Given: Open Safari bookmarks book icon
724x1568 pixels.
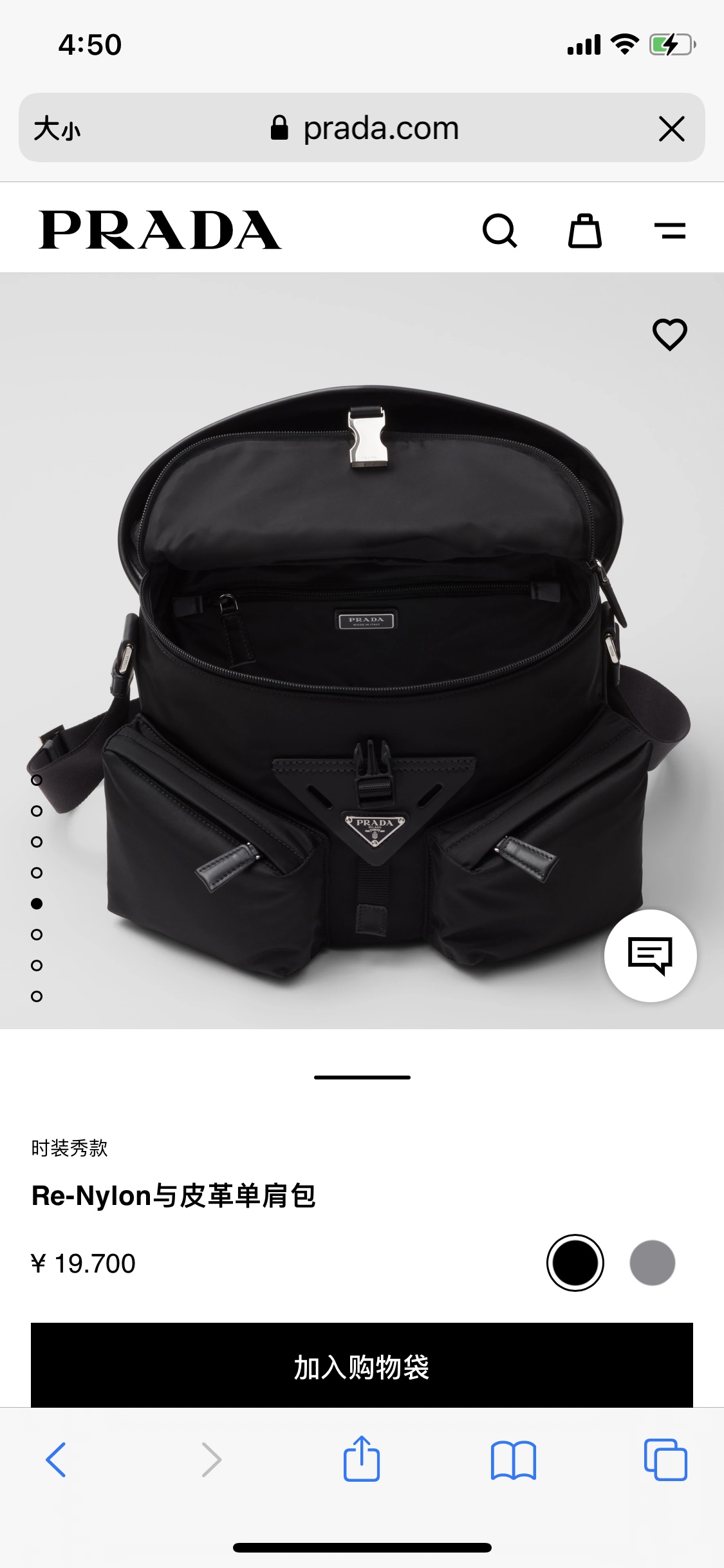Looking at the screenshot, I should [513, 1459].
